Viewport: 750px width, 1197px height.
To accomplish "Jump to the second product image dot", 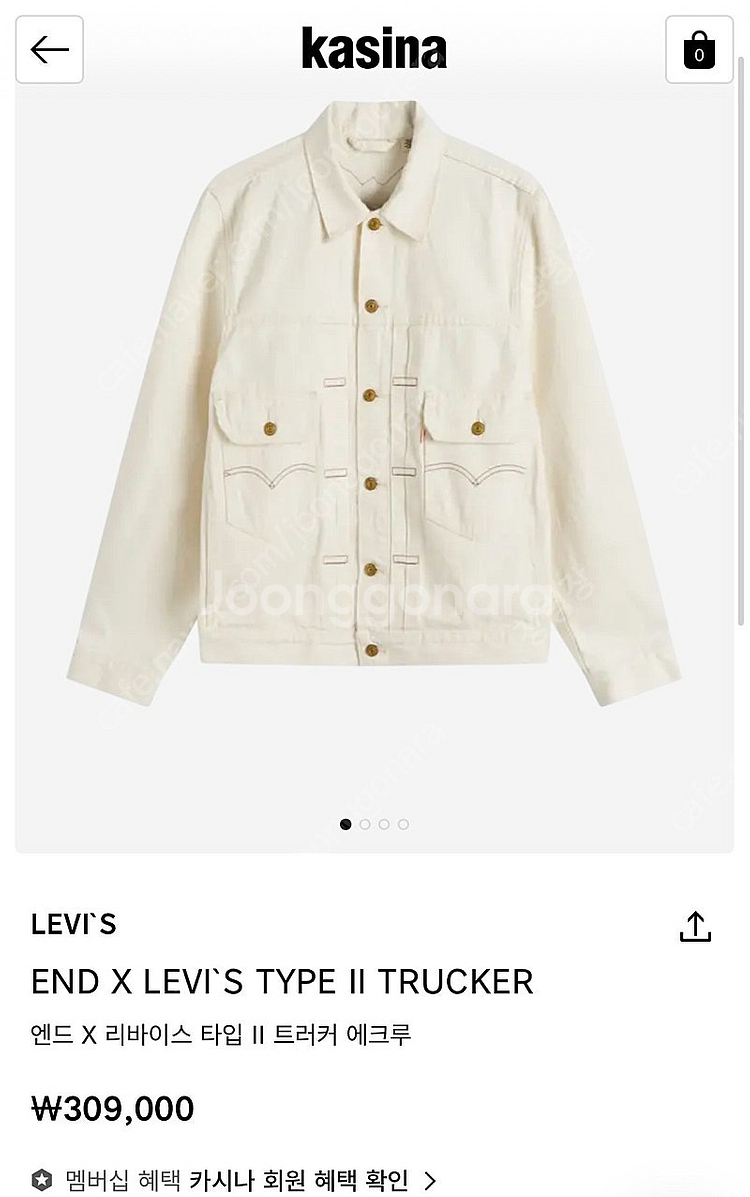I will (365, 825).
